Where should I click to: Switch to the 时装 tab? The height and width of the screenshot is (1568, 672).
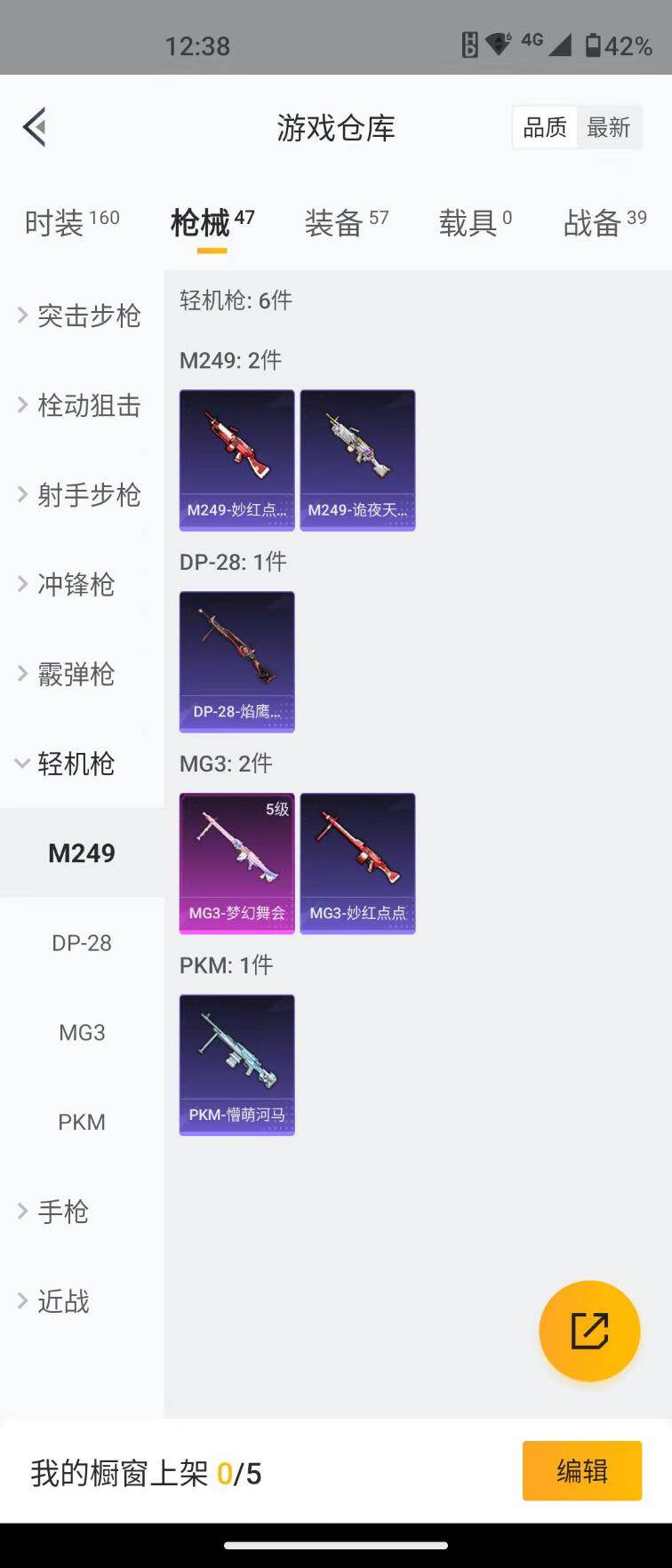pos(71,222)
